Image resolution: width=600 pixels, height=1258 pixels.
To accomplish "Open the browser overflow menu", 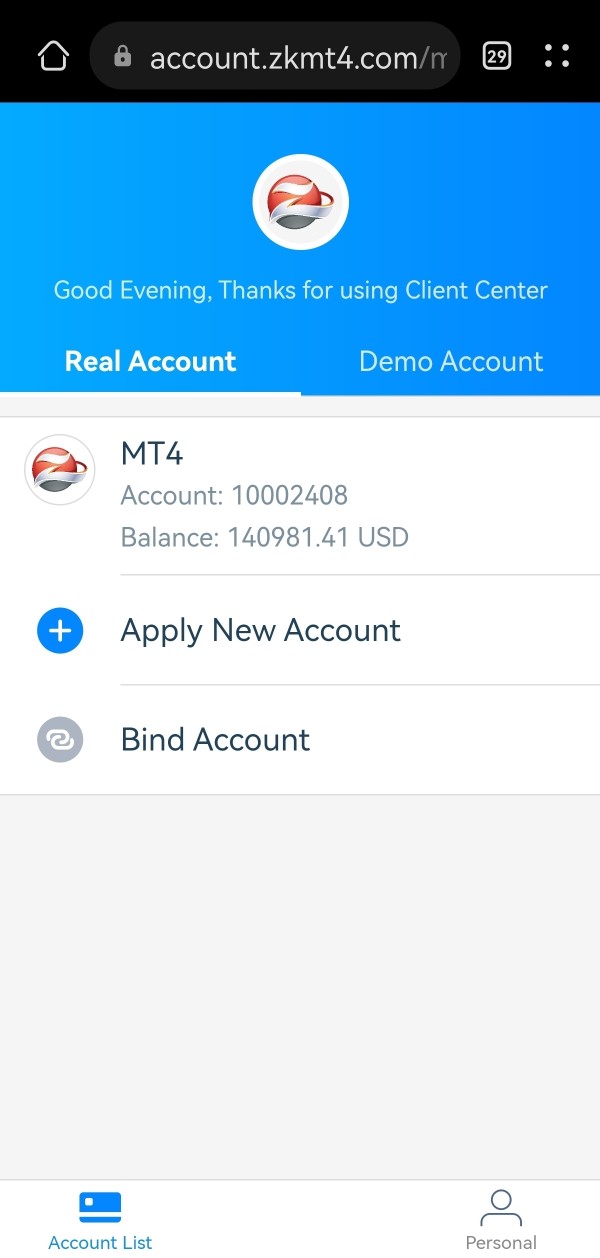I will coord(557,56).
